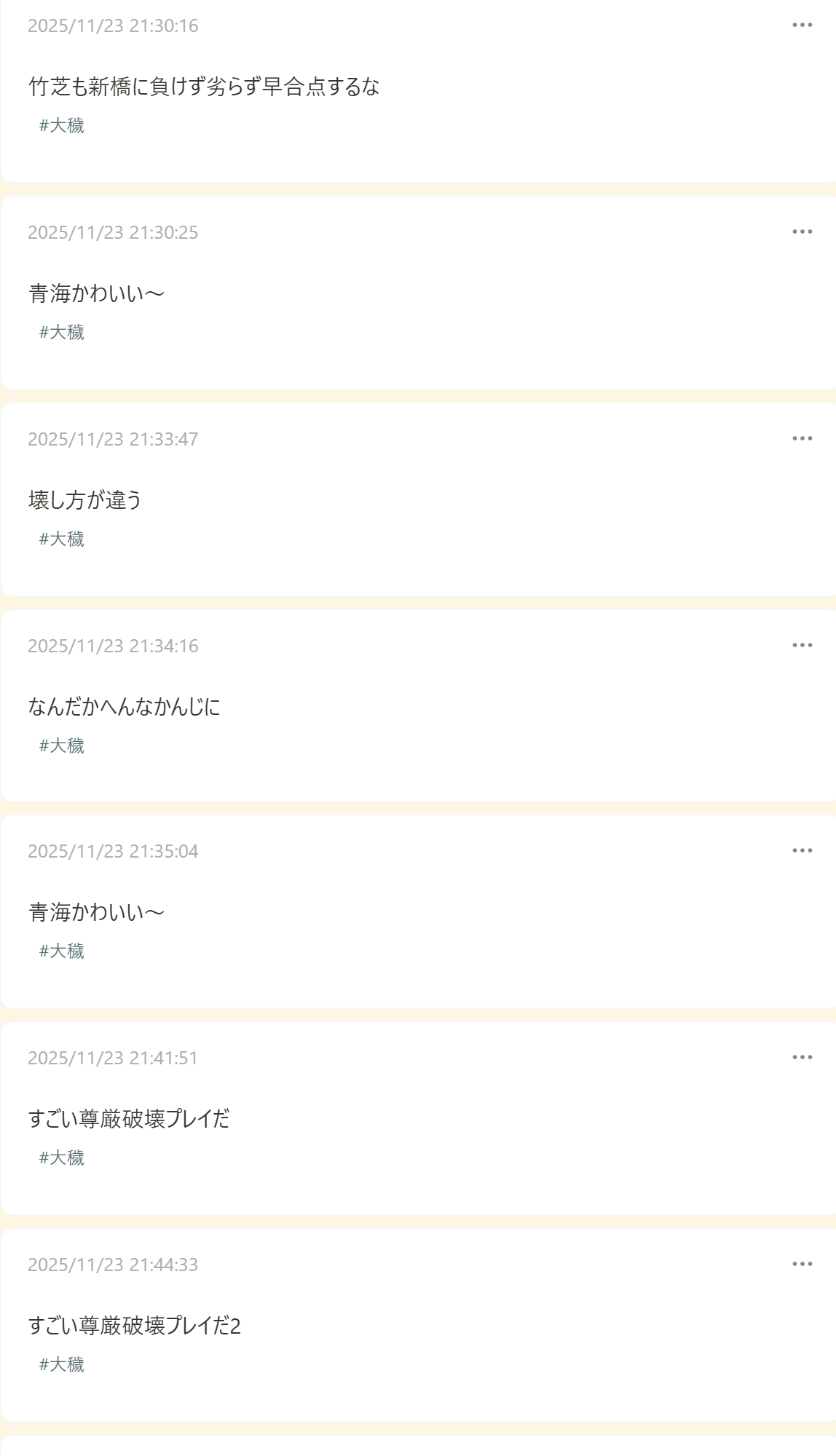Select #大穢 tag on the 21:41:51 post
Screen dimensions: 836x1456
pos(62,1158)
